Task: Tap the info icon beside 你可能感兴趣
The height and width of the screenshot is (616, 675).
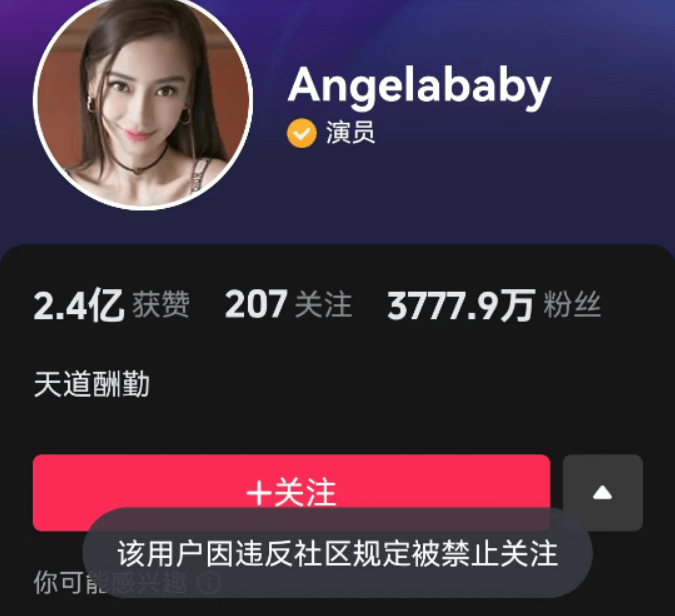Action: coord(209,582)
